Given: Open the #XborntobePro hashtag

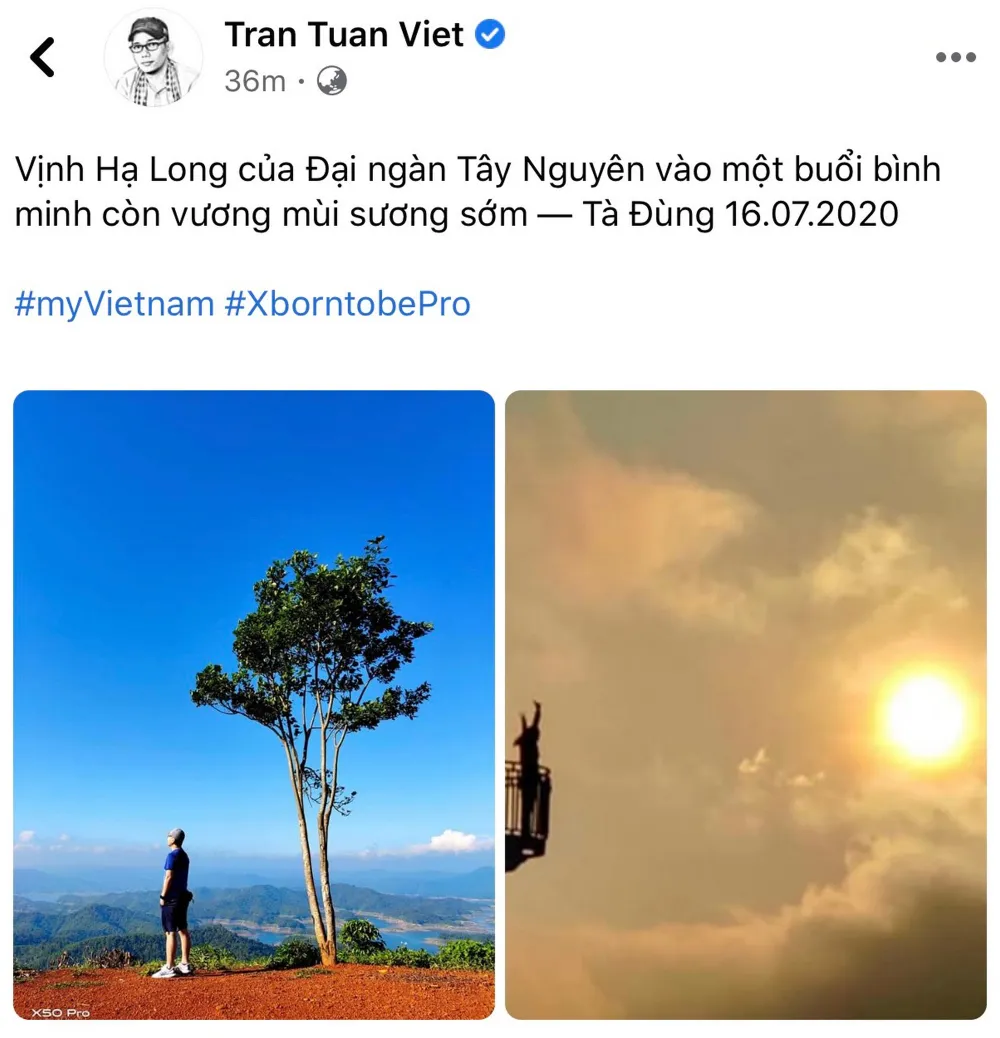Looking at the screenshot, I should (x=350, y=303).
